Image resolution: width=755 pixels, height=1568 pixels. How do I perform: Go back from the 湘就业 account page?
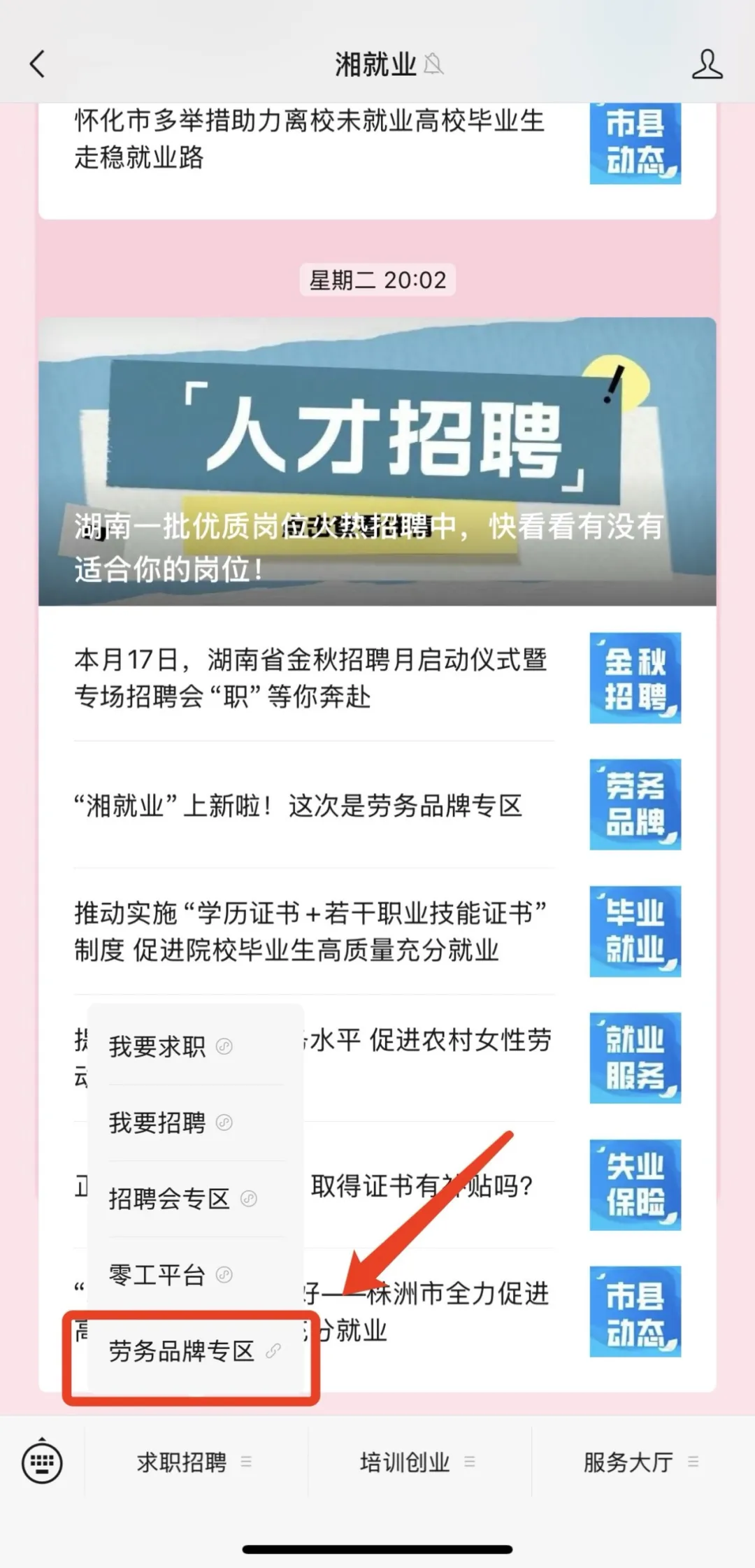[38, 64]
